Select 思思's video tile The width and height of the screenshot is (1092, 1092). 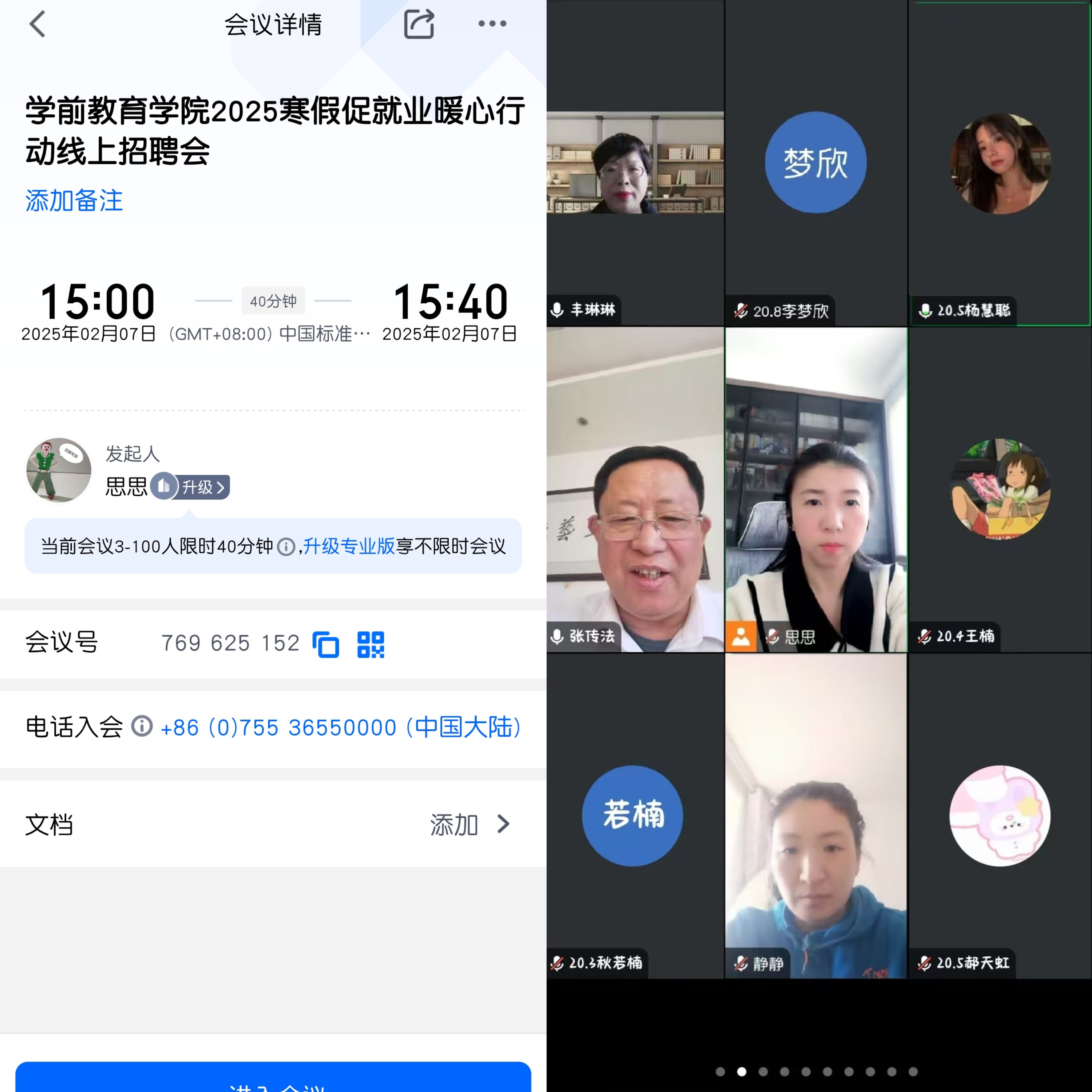click(816, 489)
